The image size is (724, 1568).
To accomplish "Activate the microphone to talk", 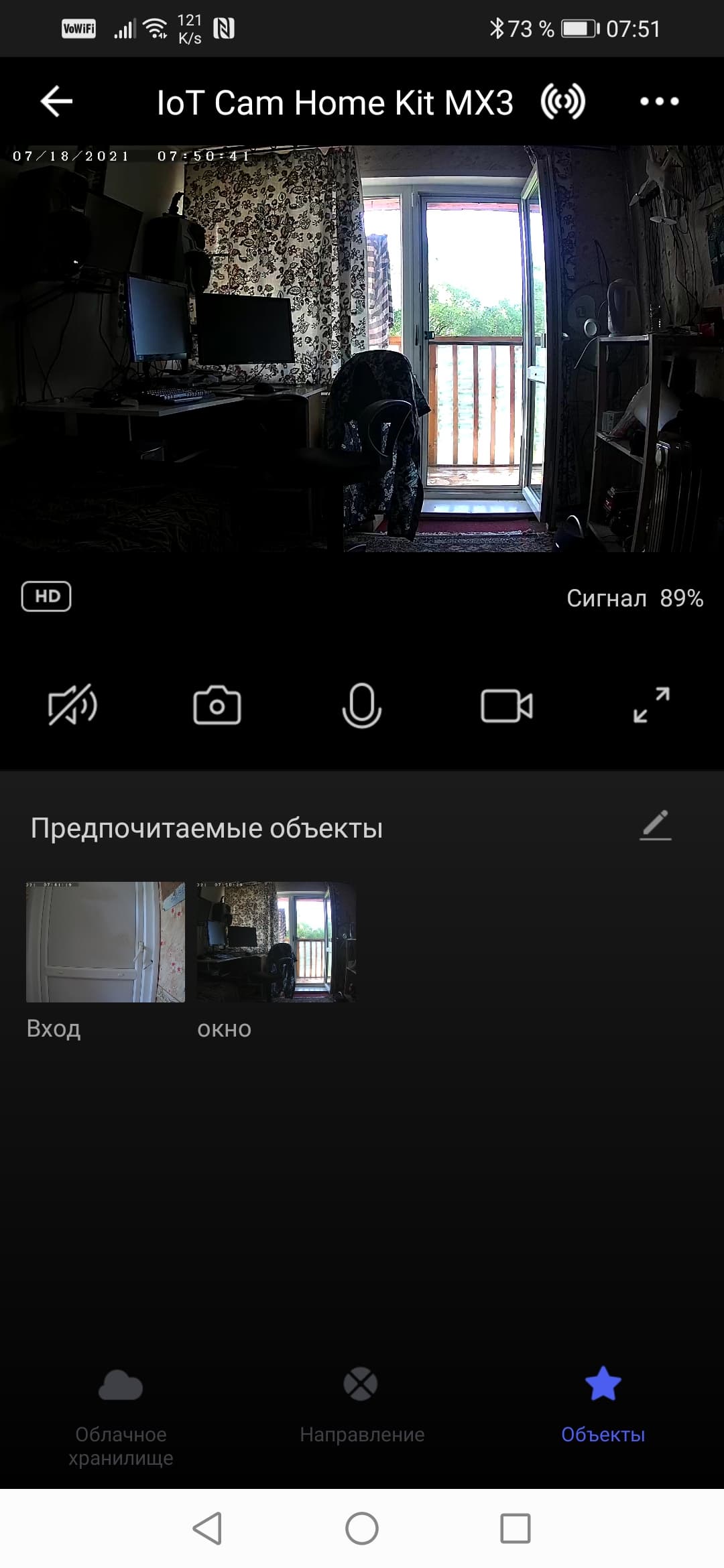I will point(362,706).
